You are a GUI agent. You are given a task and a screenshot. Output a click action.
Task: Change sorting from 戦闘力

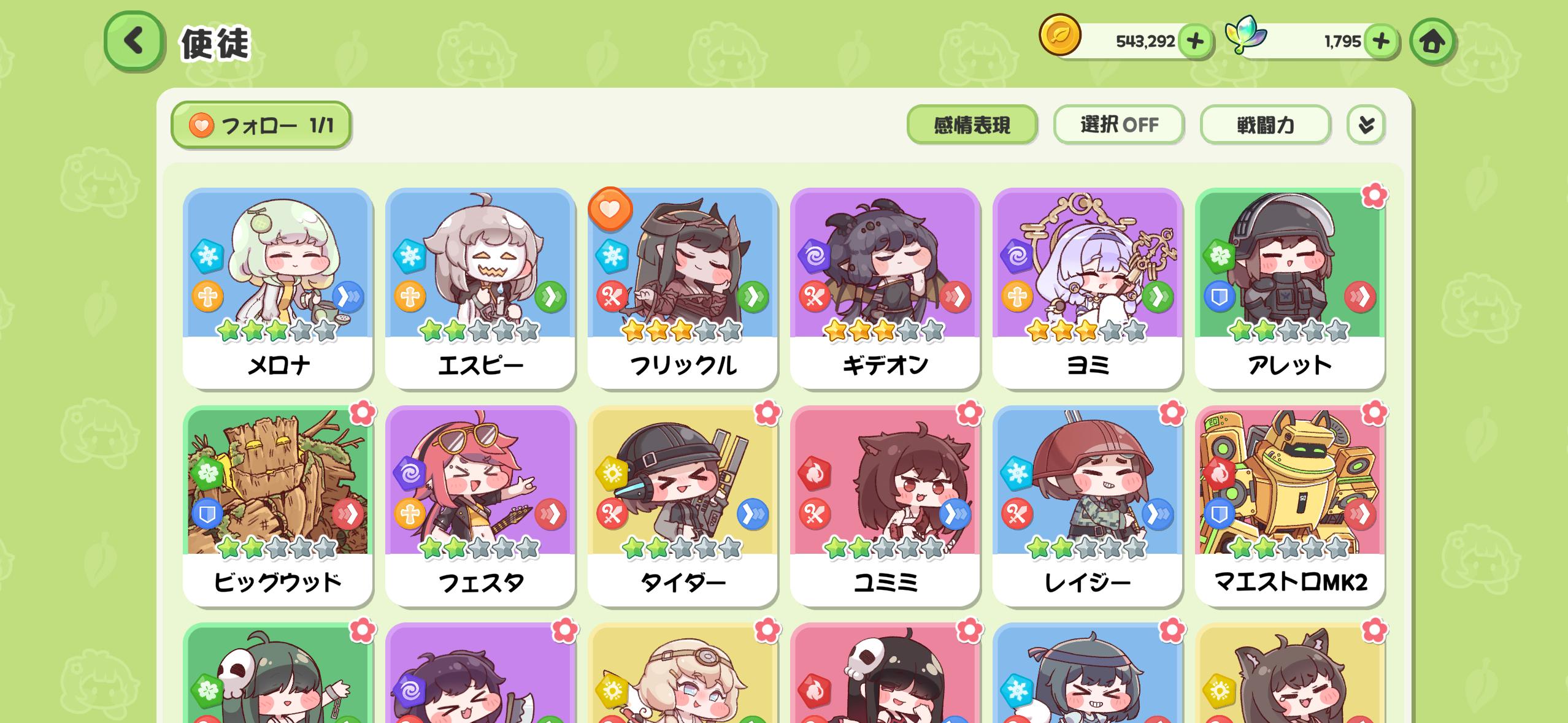point(1265,125)
